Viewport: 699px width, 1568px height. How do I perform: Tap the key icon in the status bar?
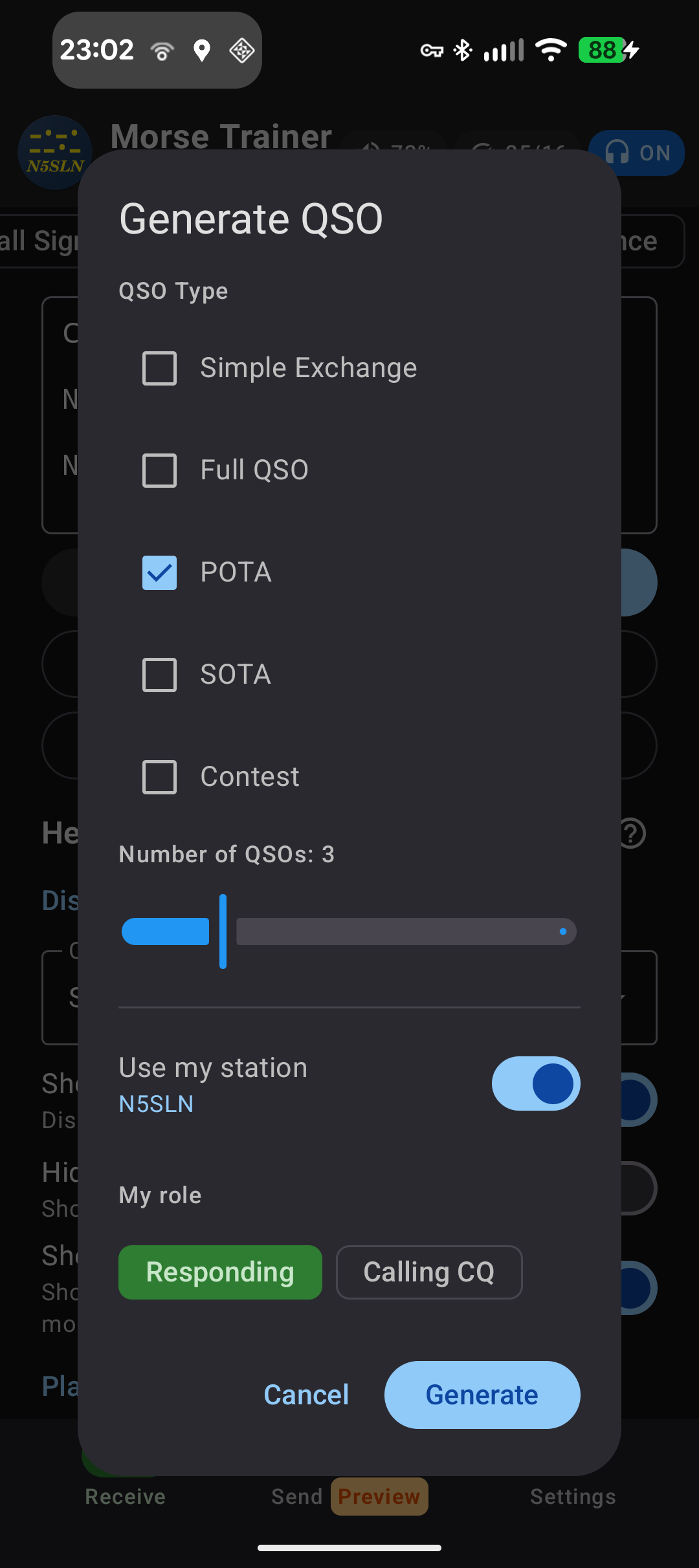(x=431, y=50)
